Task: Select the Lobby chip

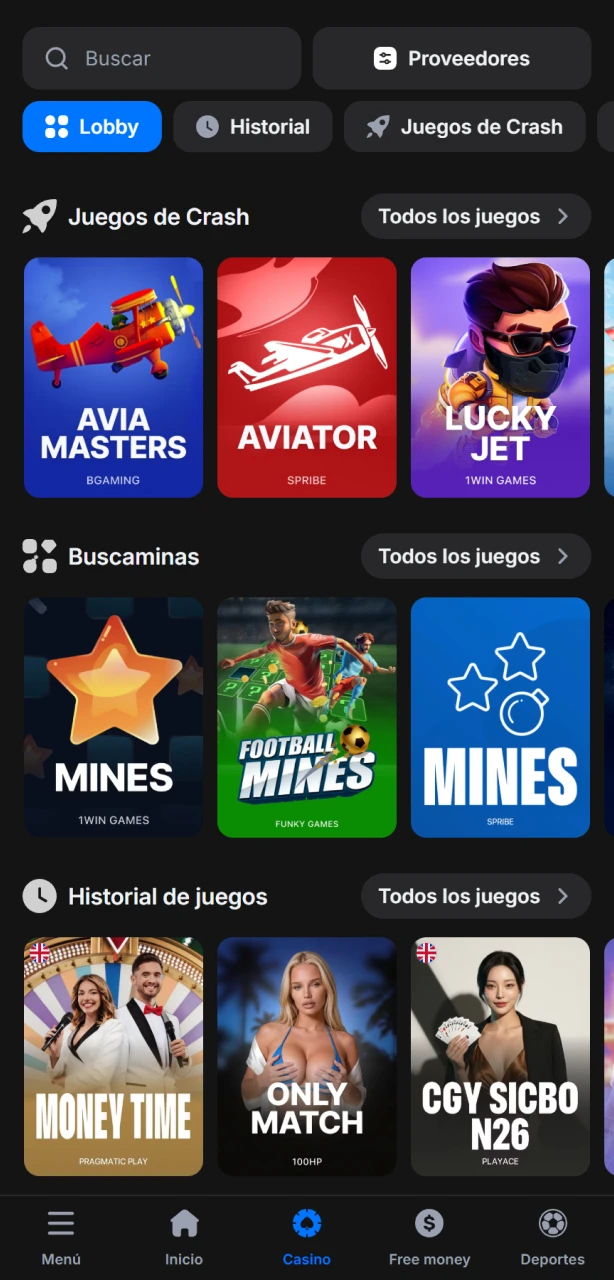Action: [92, 127]
